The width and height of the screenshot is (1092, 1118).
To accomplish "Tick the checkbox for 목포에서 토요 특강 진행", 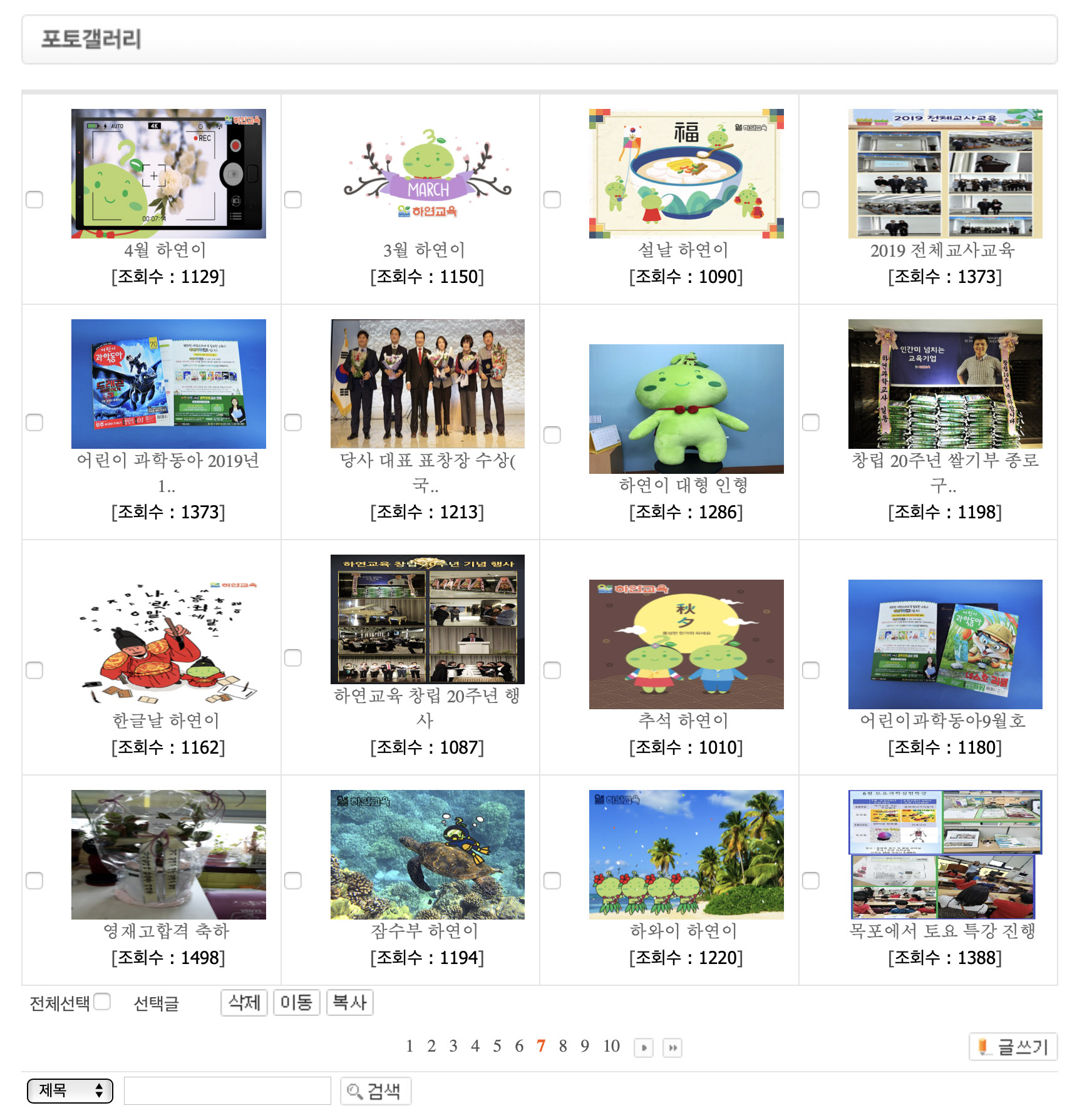I will [x=811, y=880].
